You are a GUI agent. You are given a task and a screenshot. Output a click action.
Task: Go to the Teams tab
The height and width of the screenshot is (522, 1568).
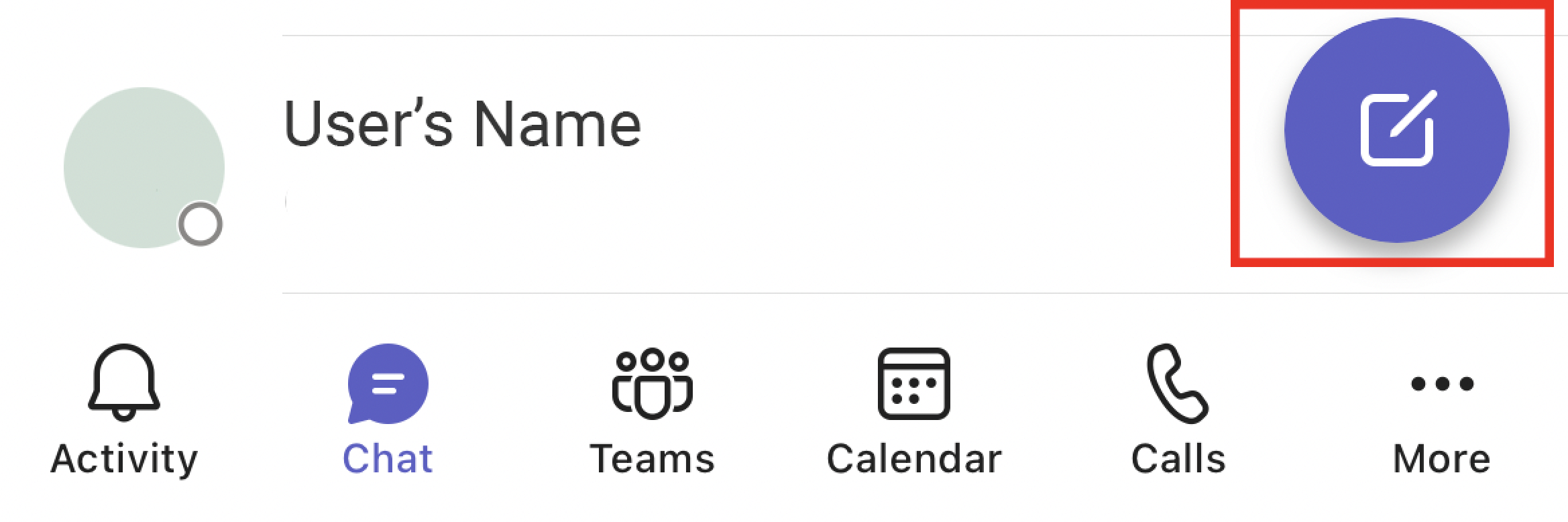tap(652, 411)
